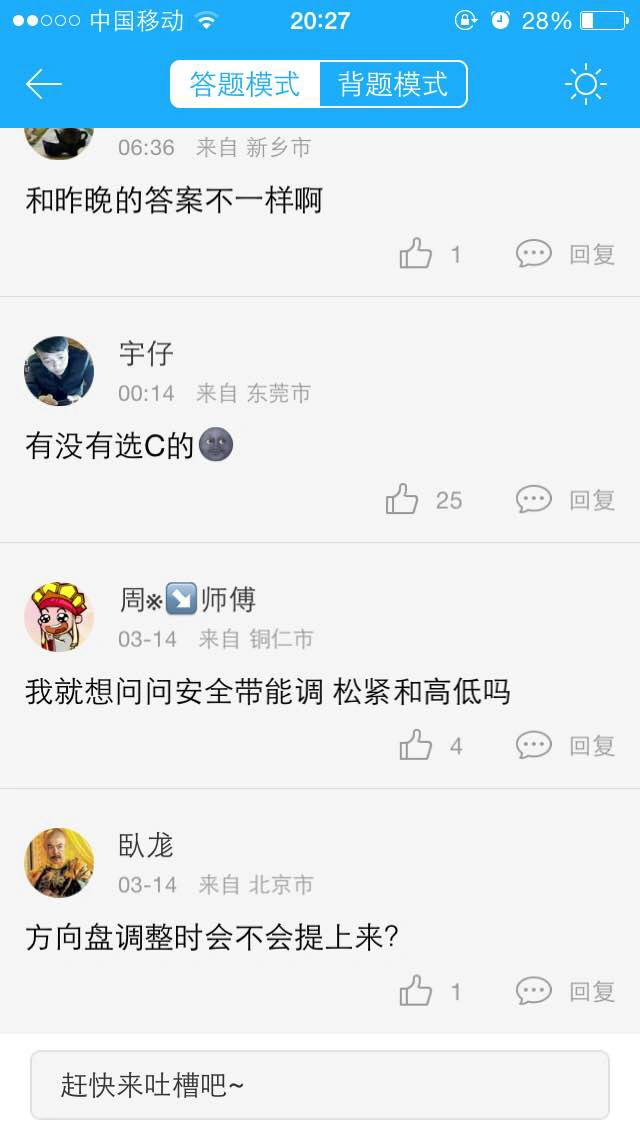This screenshot has width=640, height=1136.
Task: Like the comment 和昨晚的答案不一样啊
Action: [416, 254]
